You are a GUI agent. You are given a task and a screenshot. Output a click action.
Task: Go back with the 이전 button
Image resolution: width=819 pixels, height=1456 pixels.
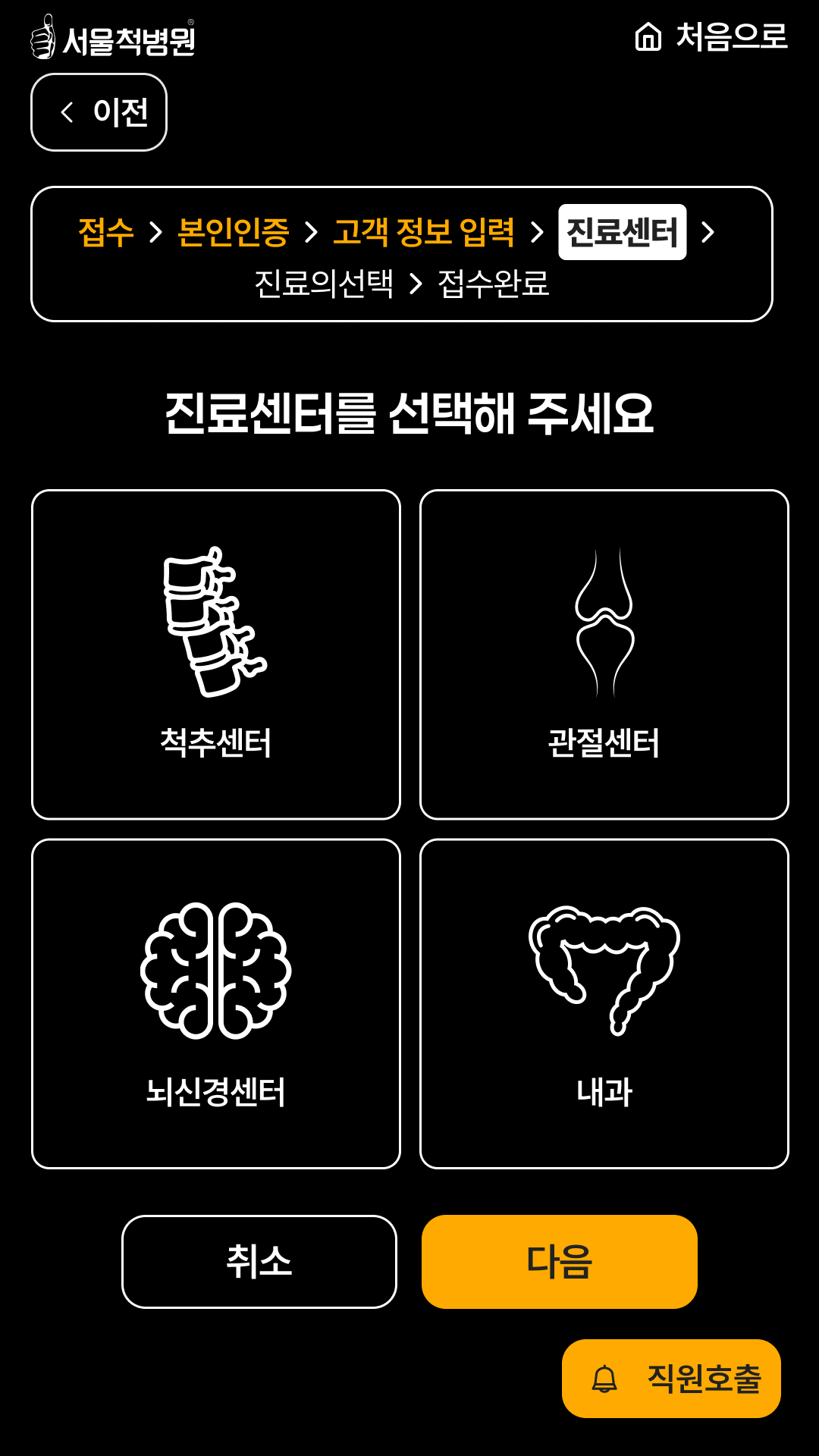click(x=99, y=112)
